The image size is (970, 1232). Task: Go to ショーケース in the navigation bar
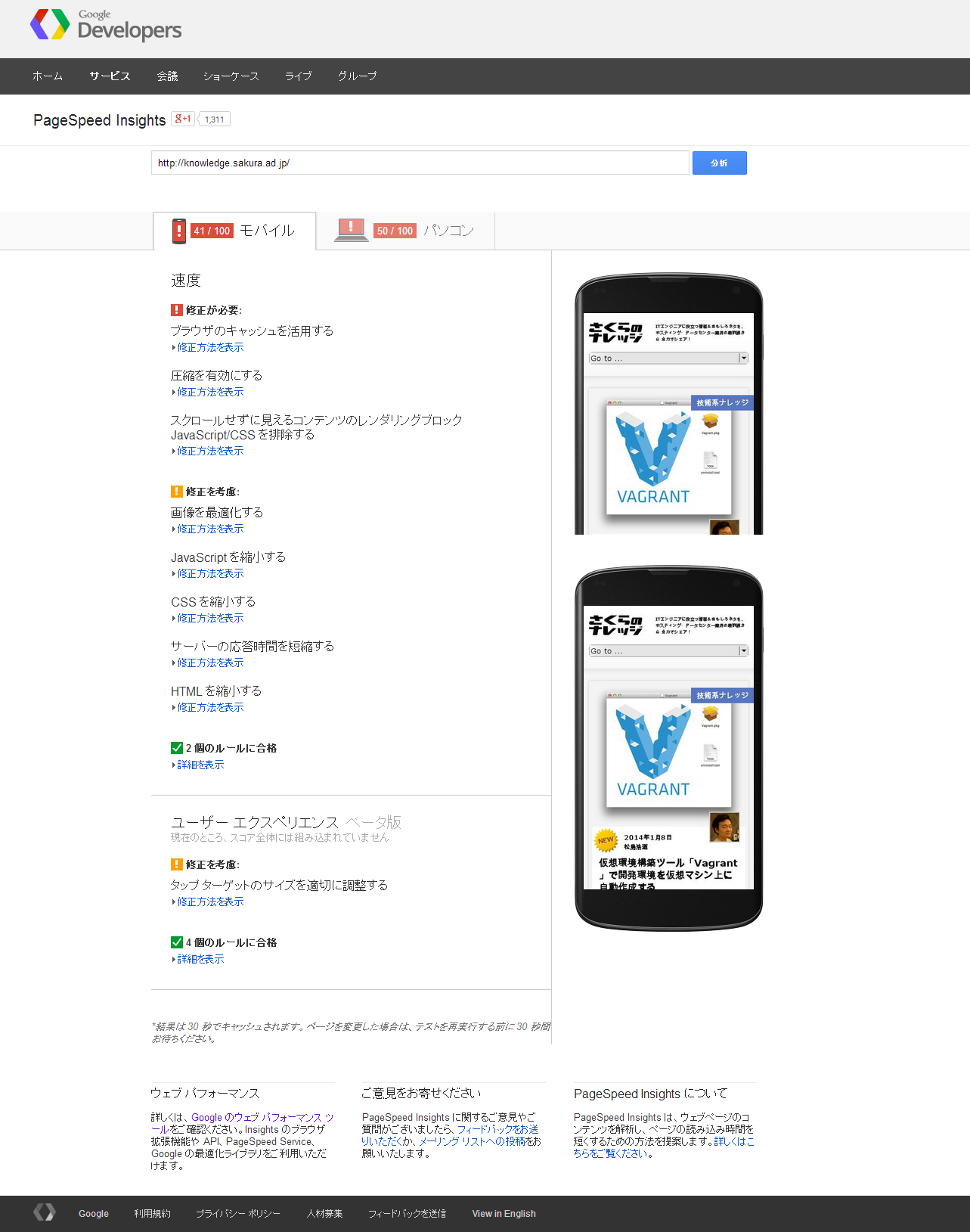(x=231, y=76)
